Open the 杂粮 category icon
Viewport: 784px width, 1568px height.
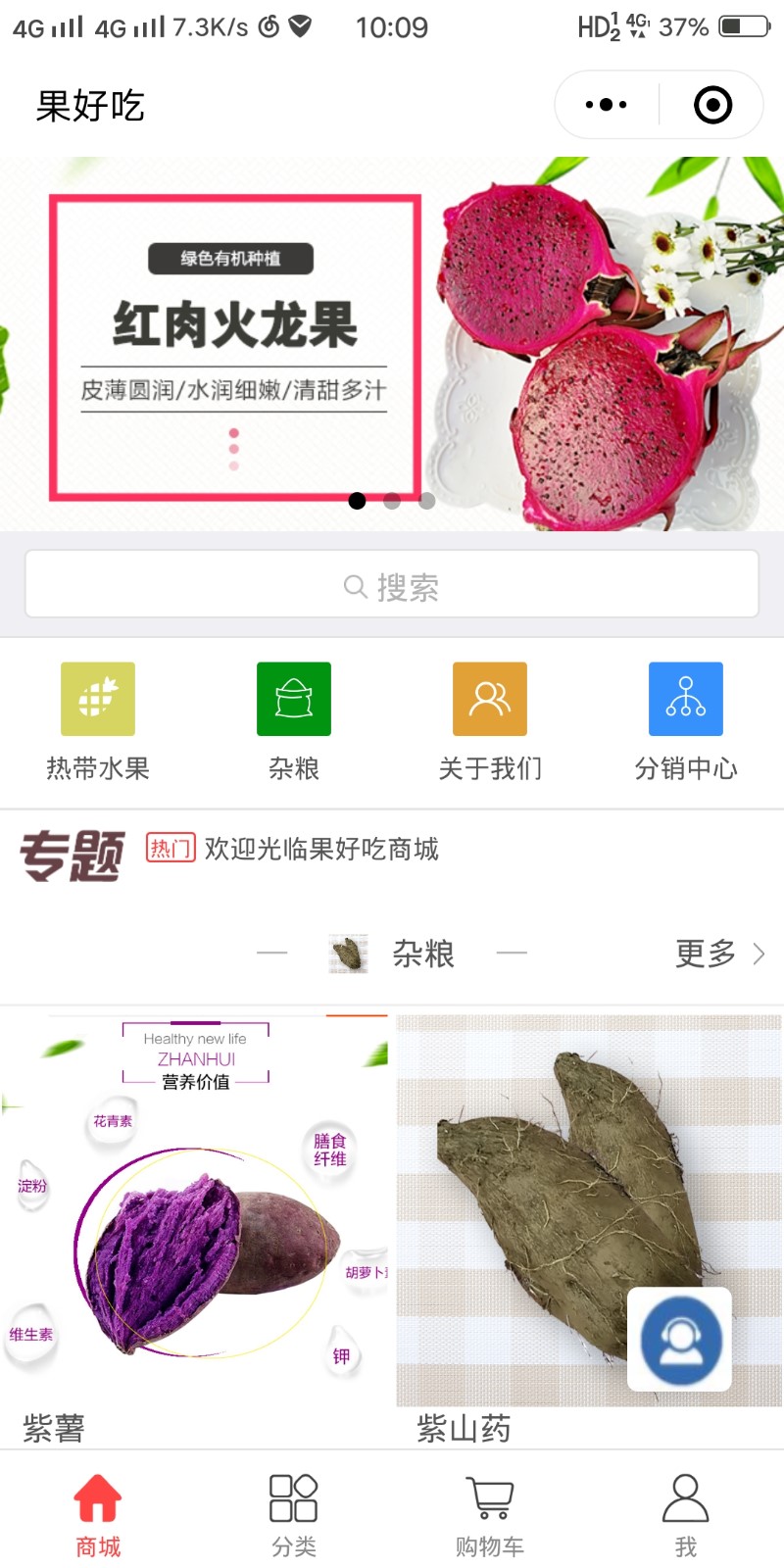click(x=294, y=720)
